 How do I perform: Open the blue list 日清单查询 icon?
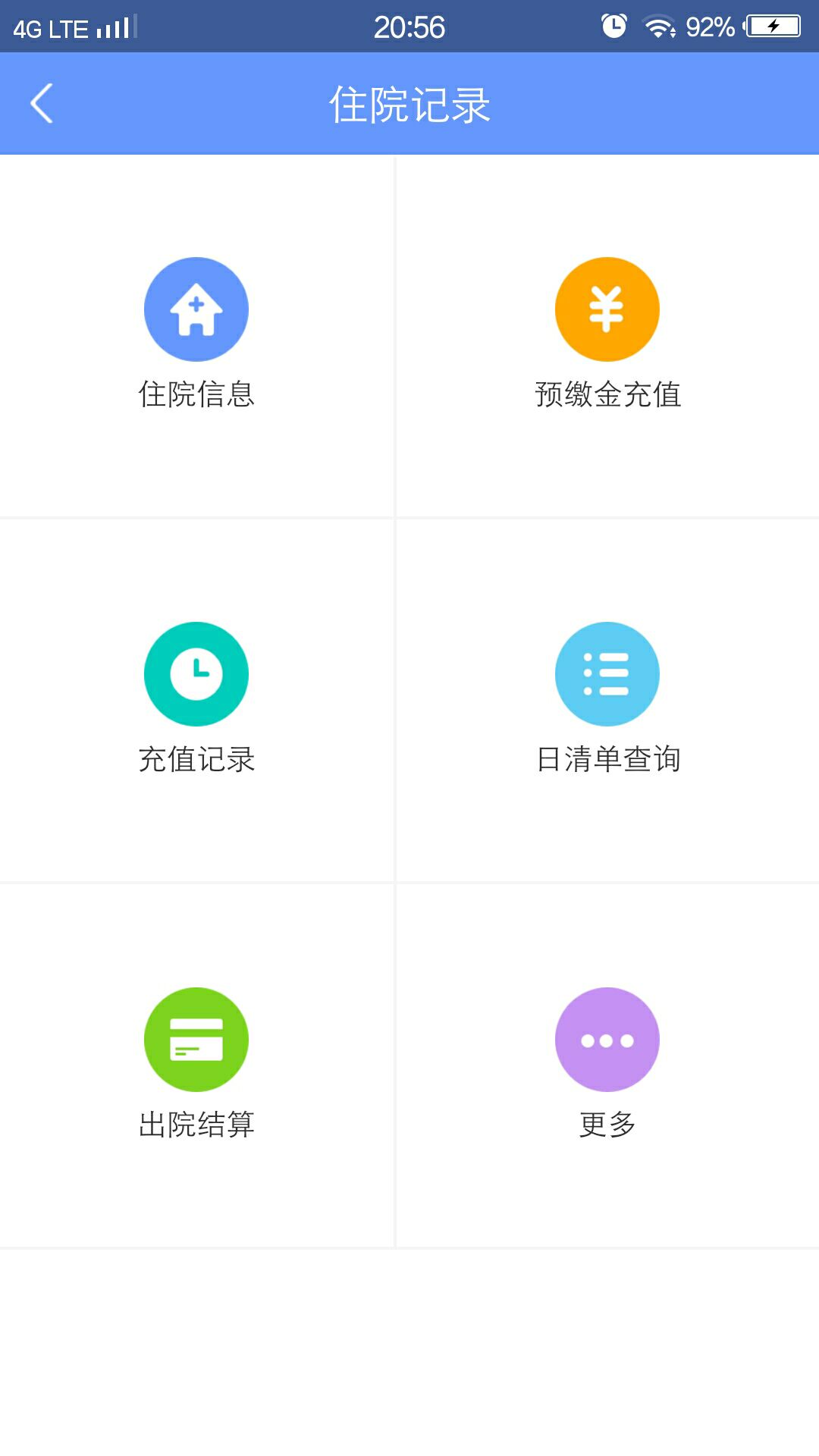click(x=606, y=674)
